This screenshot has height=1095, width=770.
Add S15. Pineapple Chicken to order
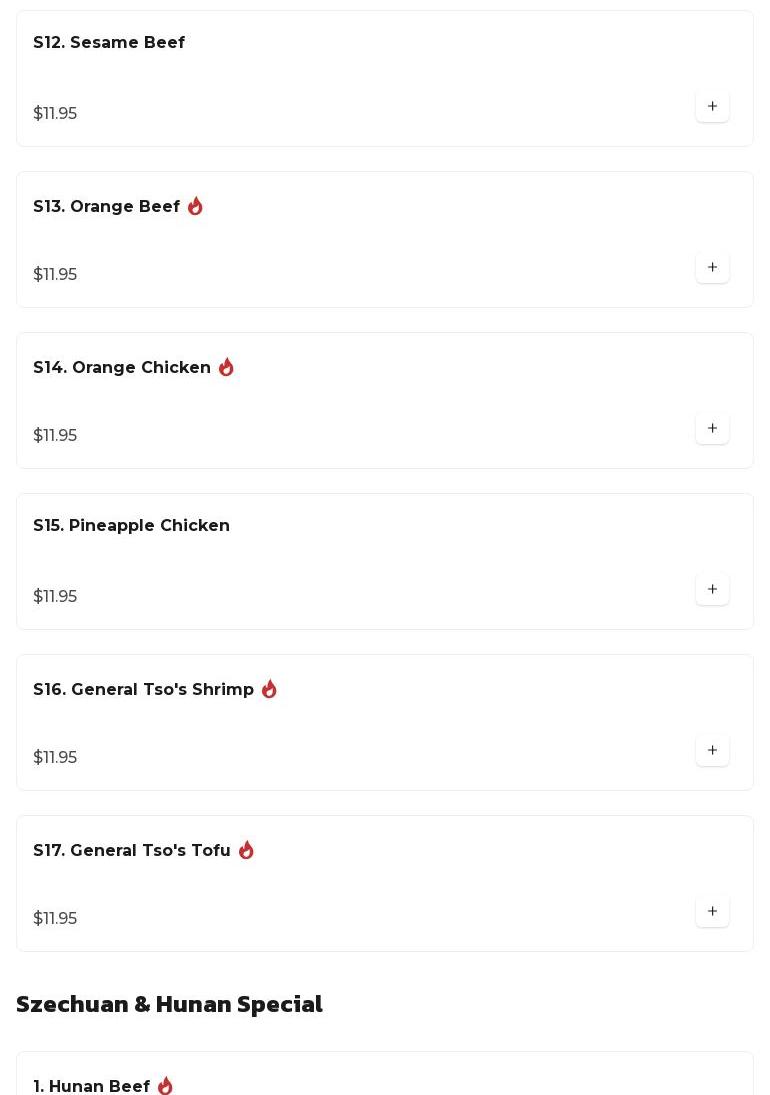coord(712,590)
